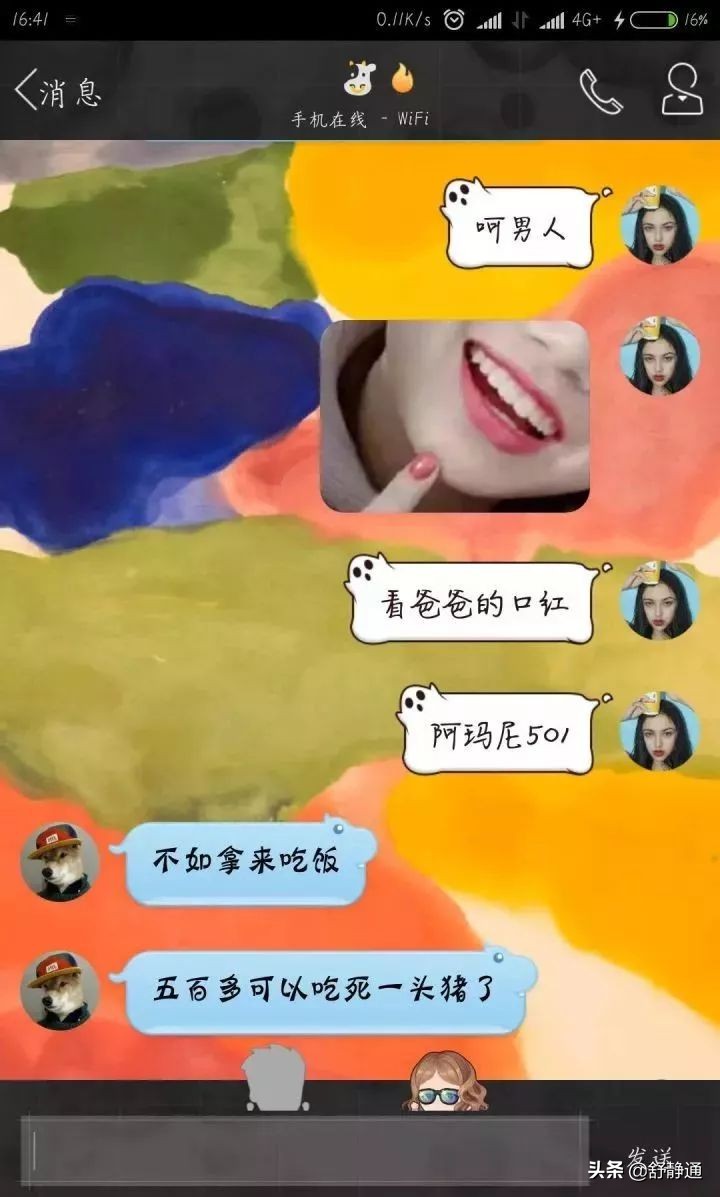Tap the 手机在线 - WiFi status text
Image resolution: width=720 pixels, height=1197 pixels.
coord(358,118)
